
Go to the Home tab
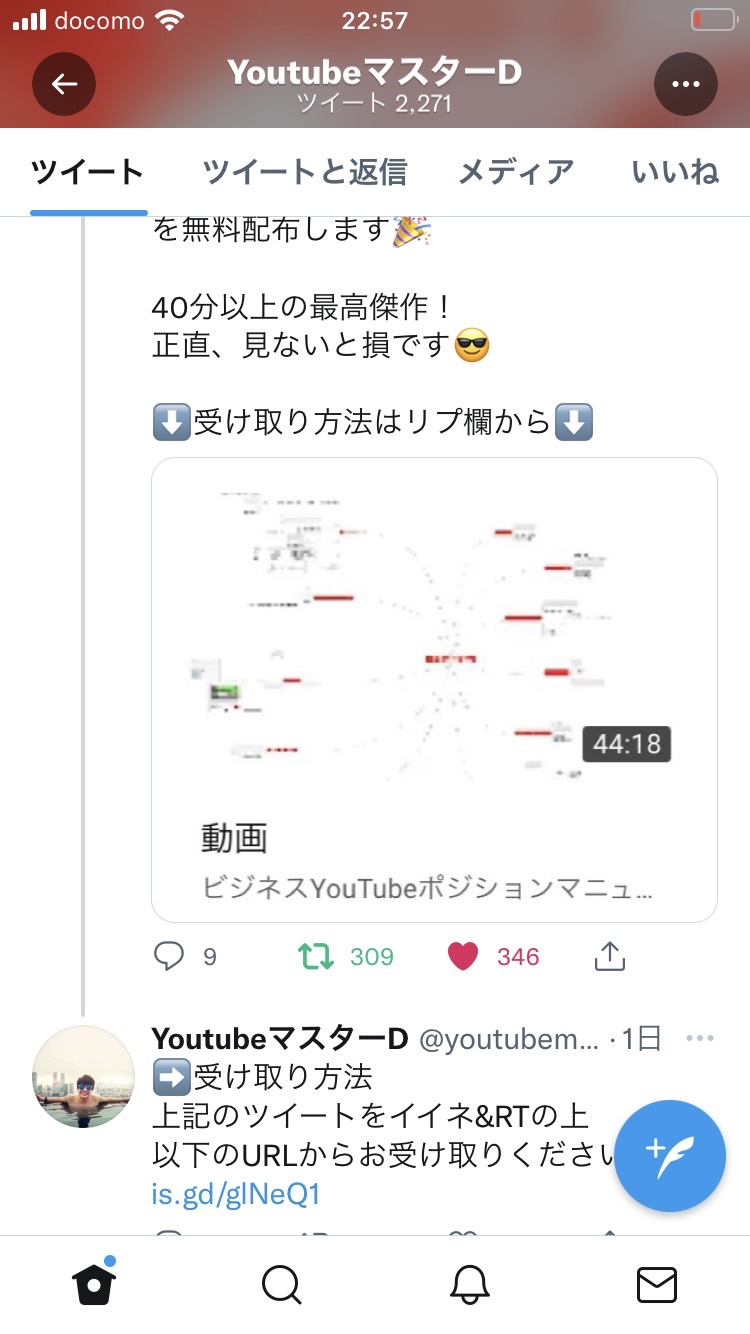(94, 1284)
